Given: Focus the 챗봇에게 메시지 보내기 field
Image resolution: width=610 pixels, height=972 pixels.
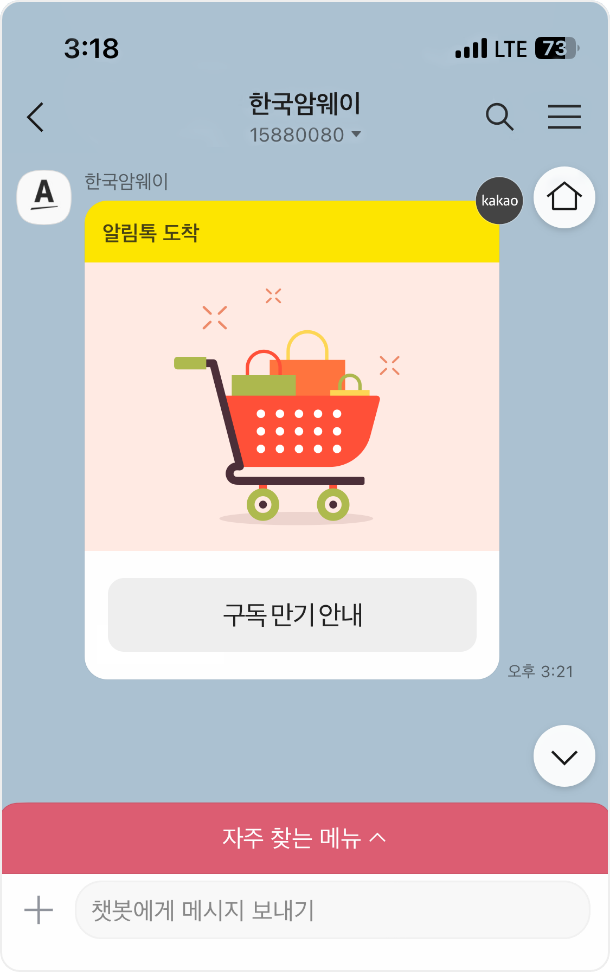Looking at the screenshot, I should [x=332, y=910].
